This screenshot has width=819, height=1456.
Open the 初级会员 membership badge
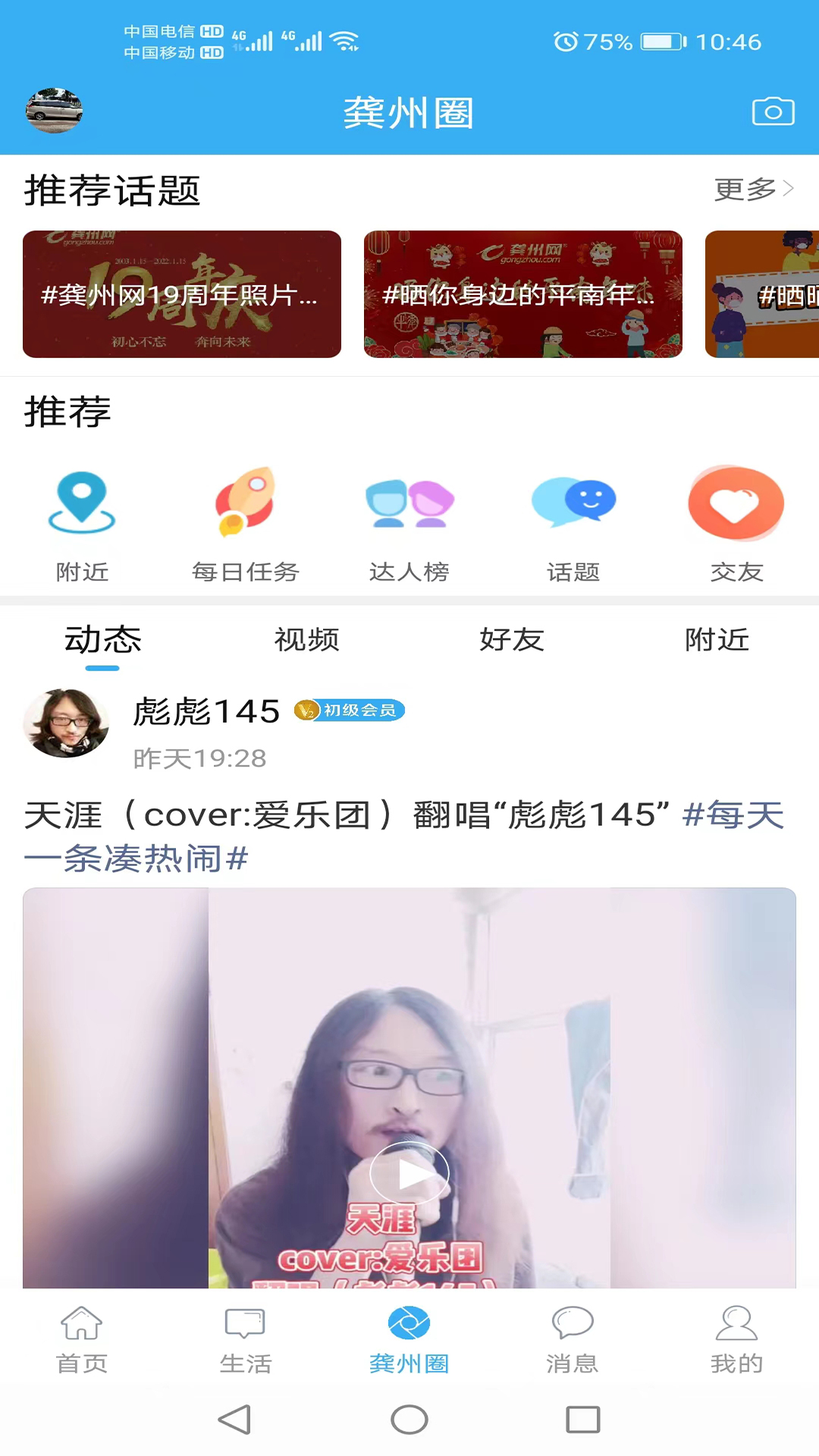[x=349, y=711]
